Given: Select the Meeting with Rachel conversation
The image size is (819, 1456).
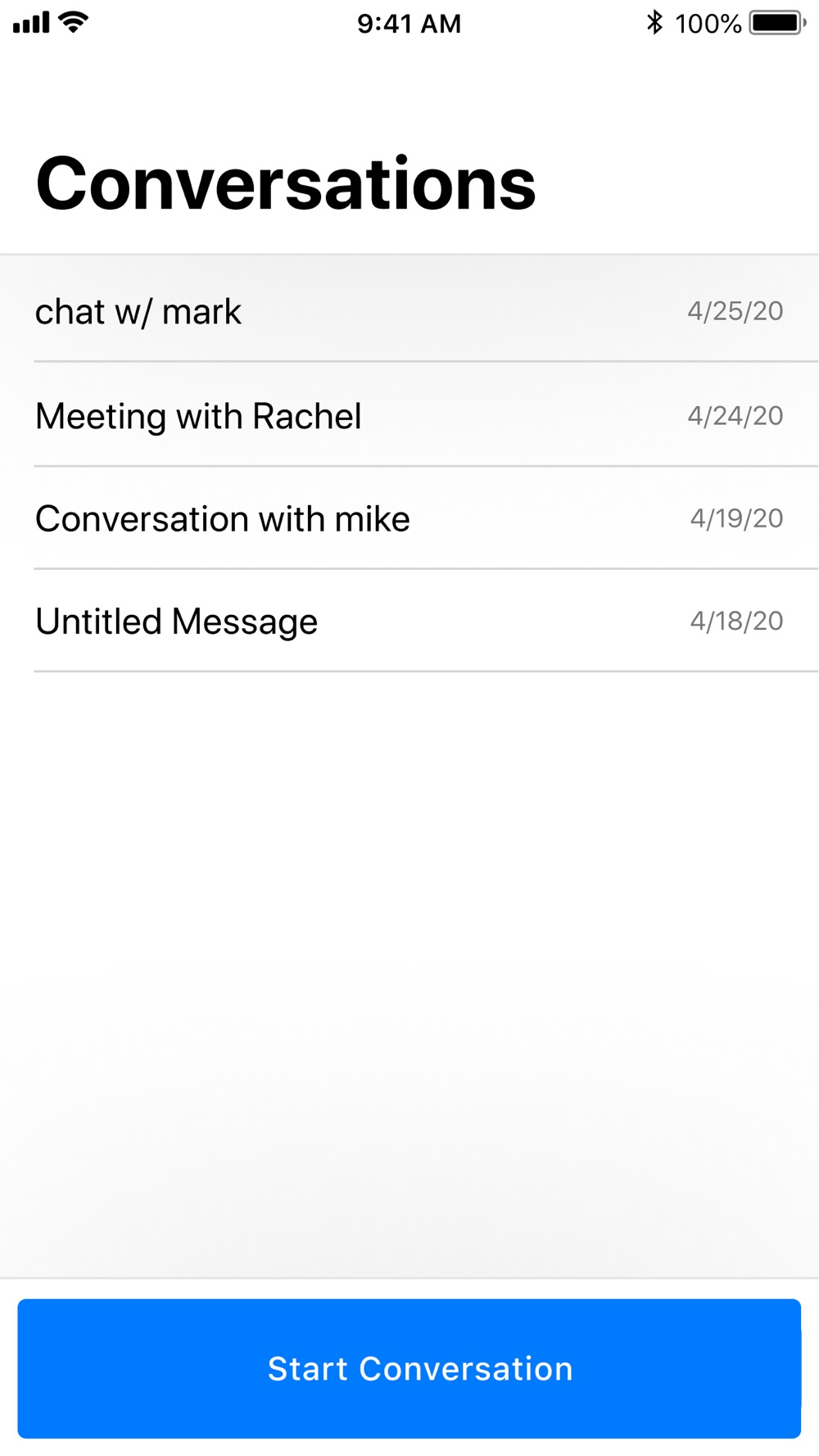Looking at the screenshot, I should (x=198, y=416).
